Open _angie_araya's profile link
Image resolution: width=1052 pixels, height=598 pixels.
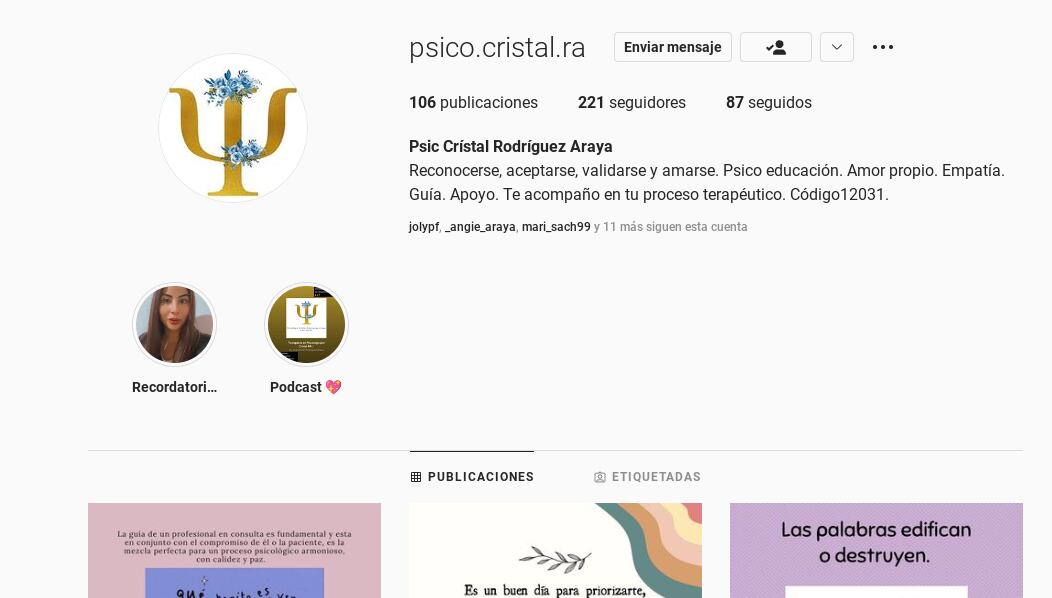pos(480,227)
